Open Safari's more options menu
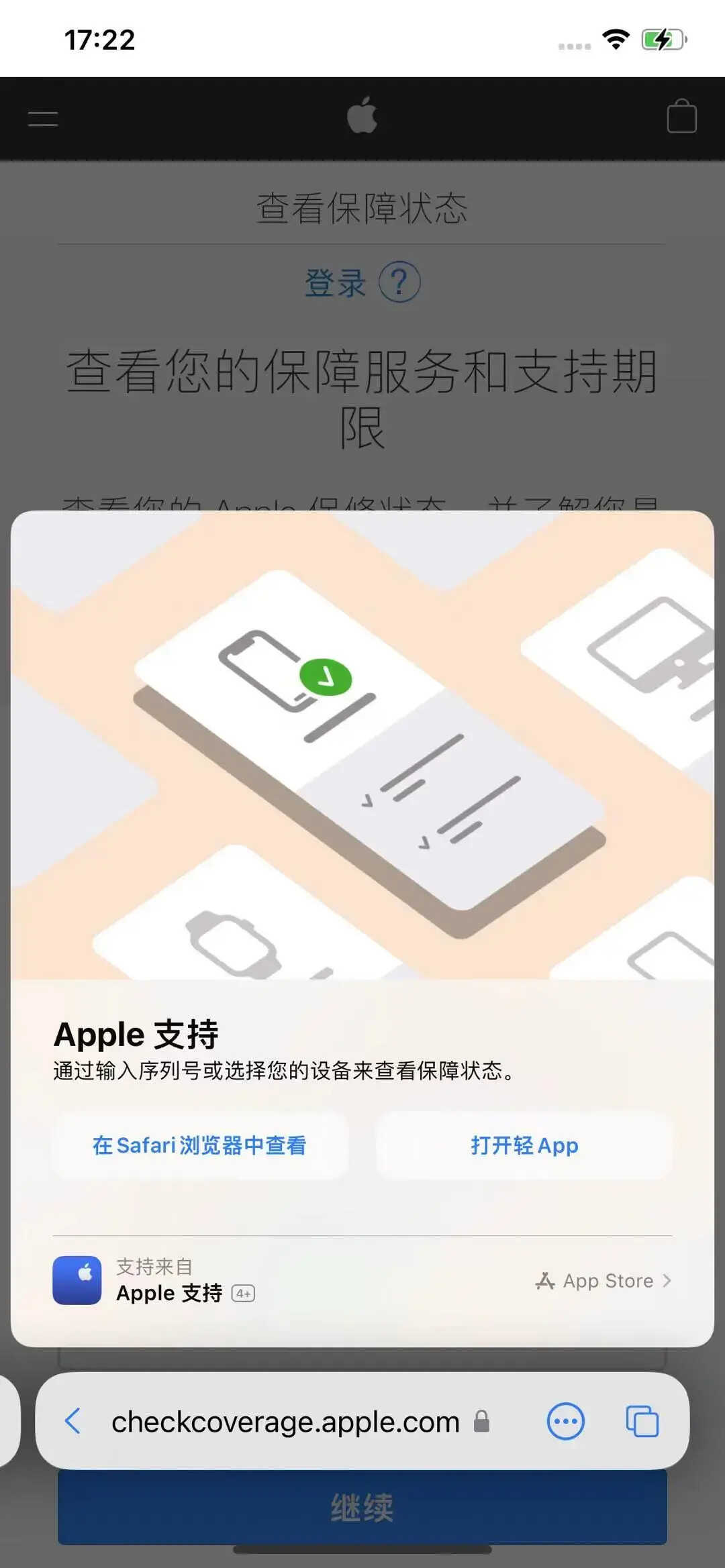This screenshot has width=725, height=1568. 565,1421
